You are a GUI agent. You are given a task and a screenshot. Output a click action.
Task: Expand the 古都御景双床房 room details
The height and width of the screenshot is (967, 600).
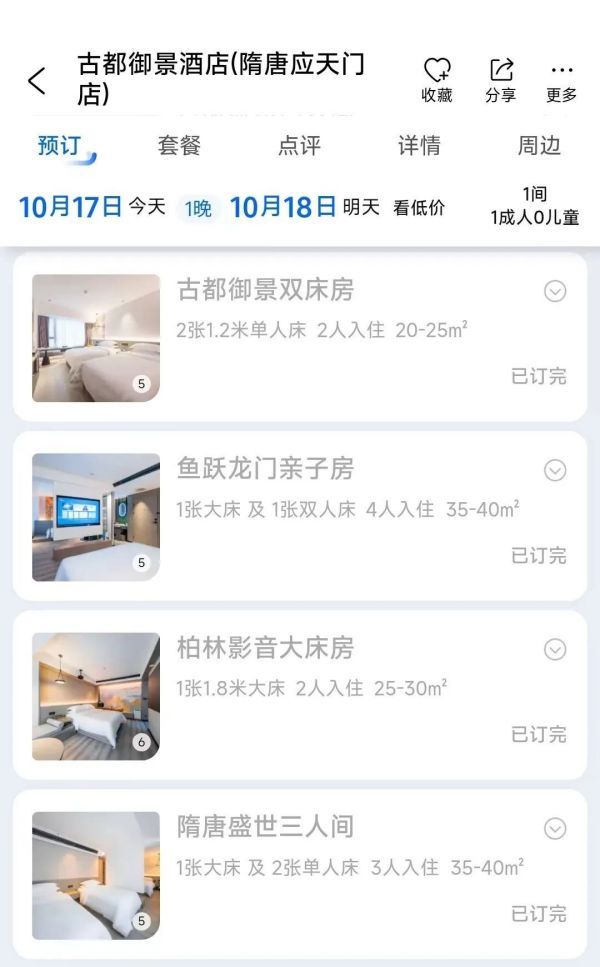[x=555, y=291]
